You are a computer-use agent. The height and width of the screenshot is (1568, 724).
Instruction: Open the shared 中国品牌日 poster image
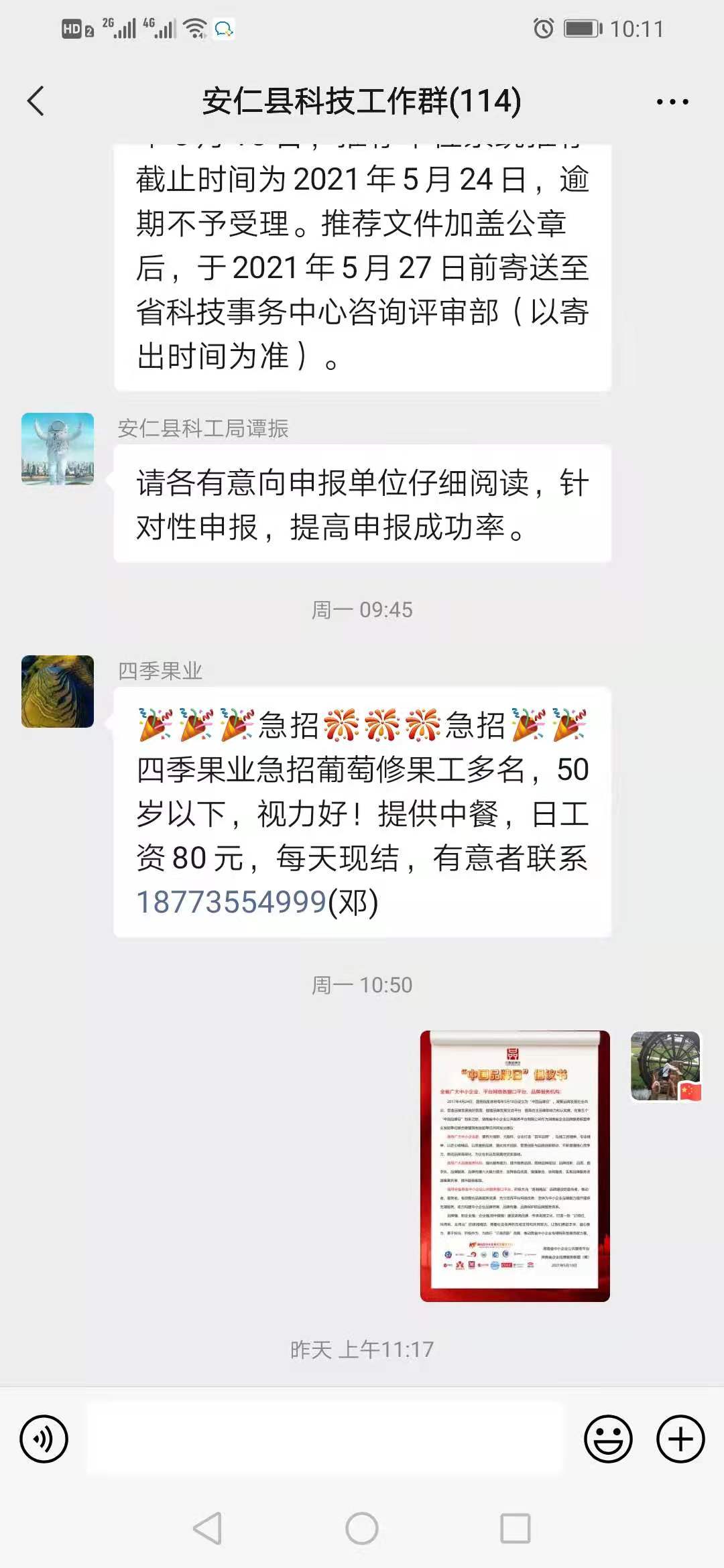tap(515, 1166)
